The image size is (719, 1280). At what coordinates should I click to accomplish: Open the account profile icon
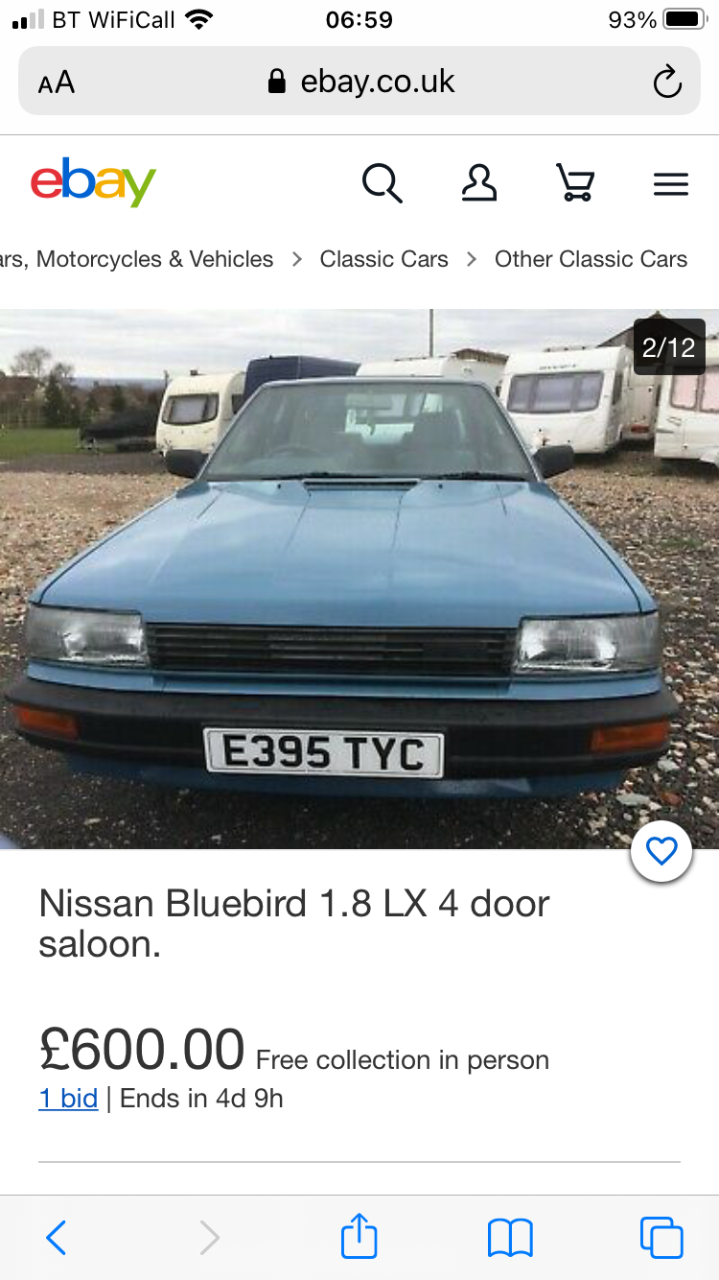click(479, 184)
